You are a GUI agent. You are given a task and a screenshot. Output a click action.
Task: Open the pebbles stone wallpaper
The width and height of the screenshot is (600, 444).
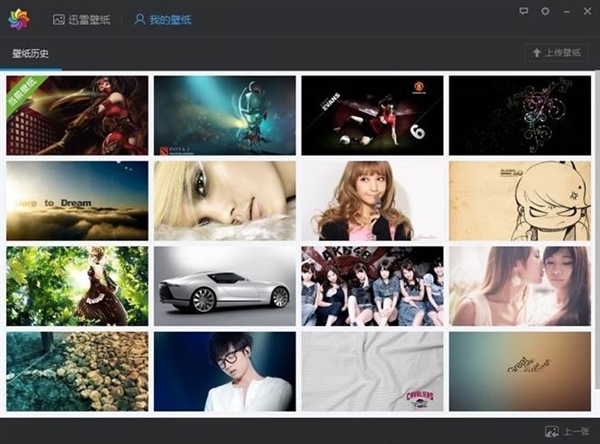point(77,371)
